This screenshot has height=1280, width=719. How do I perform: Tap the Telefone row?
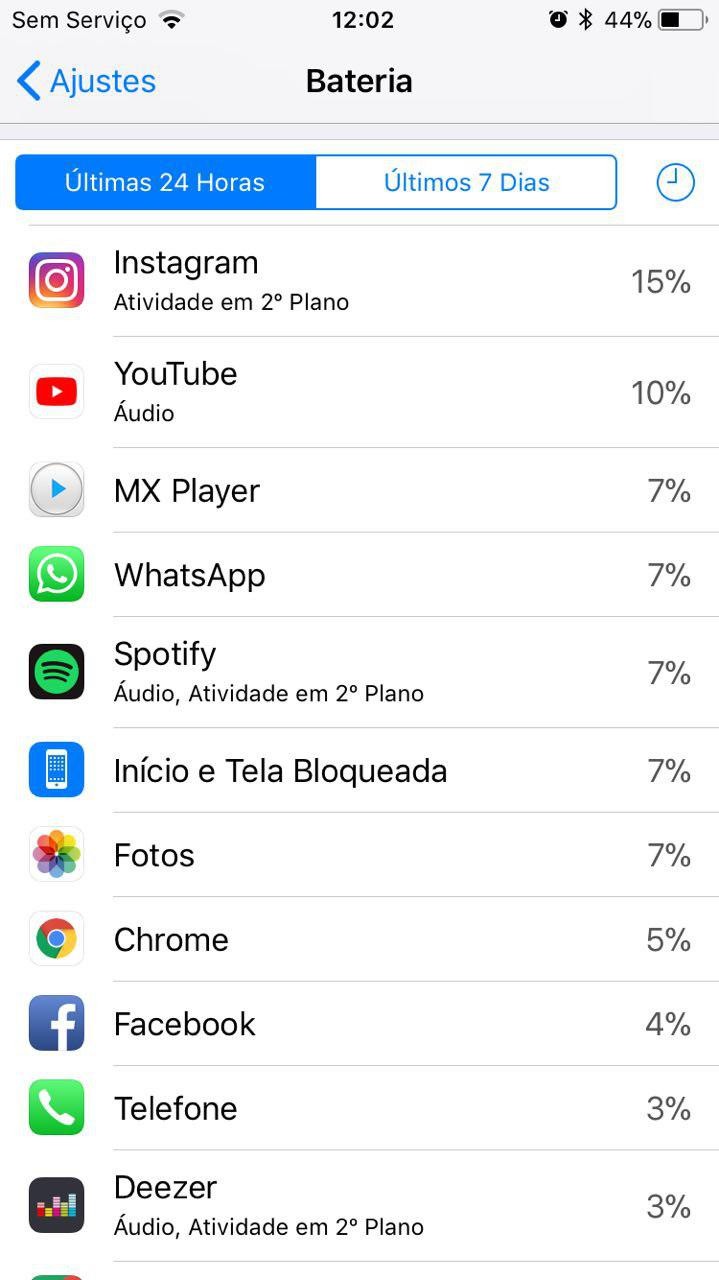point(360,1108)
